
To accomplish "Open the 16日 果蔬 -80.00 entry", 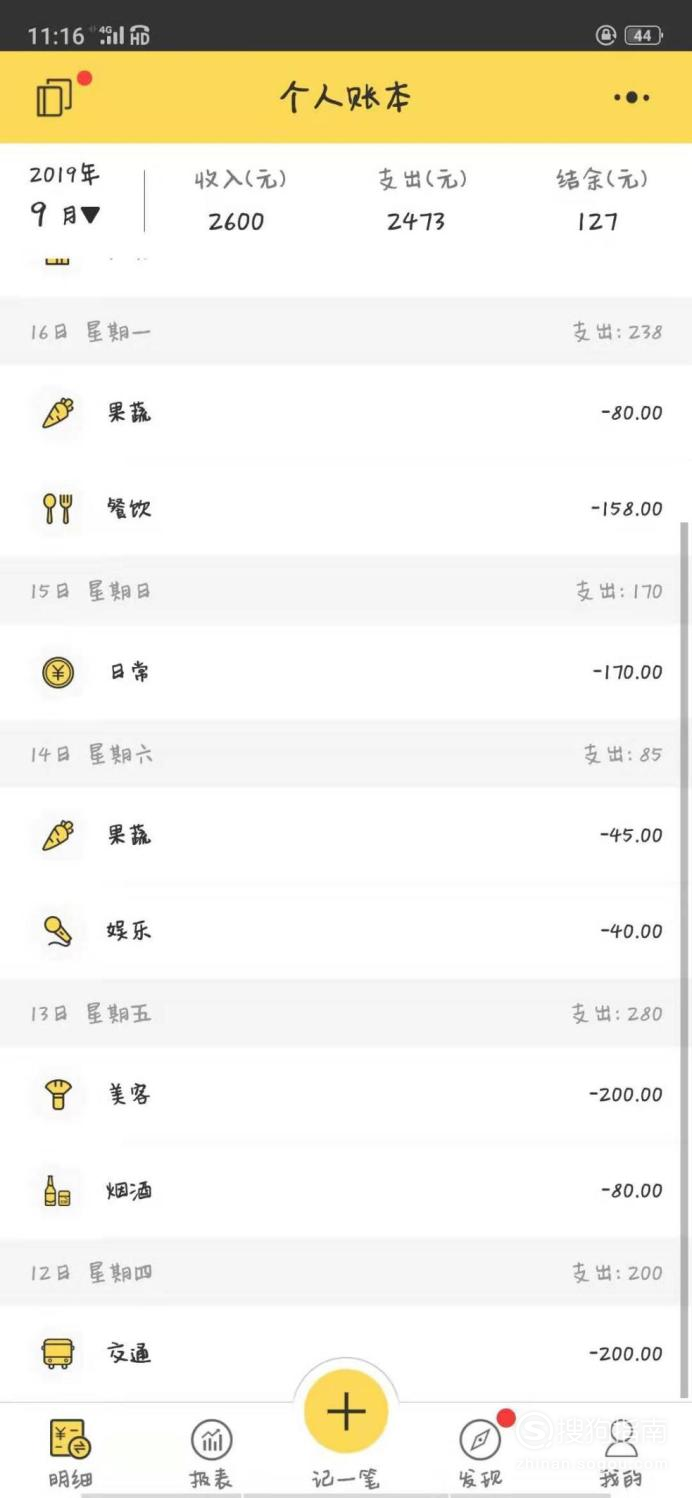I will pos(346,413).
